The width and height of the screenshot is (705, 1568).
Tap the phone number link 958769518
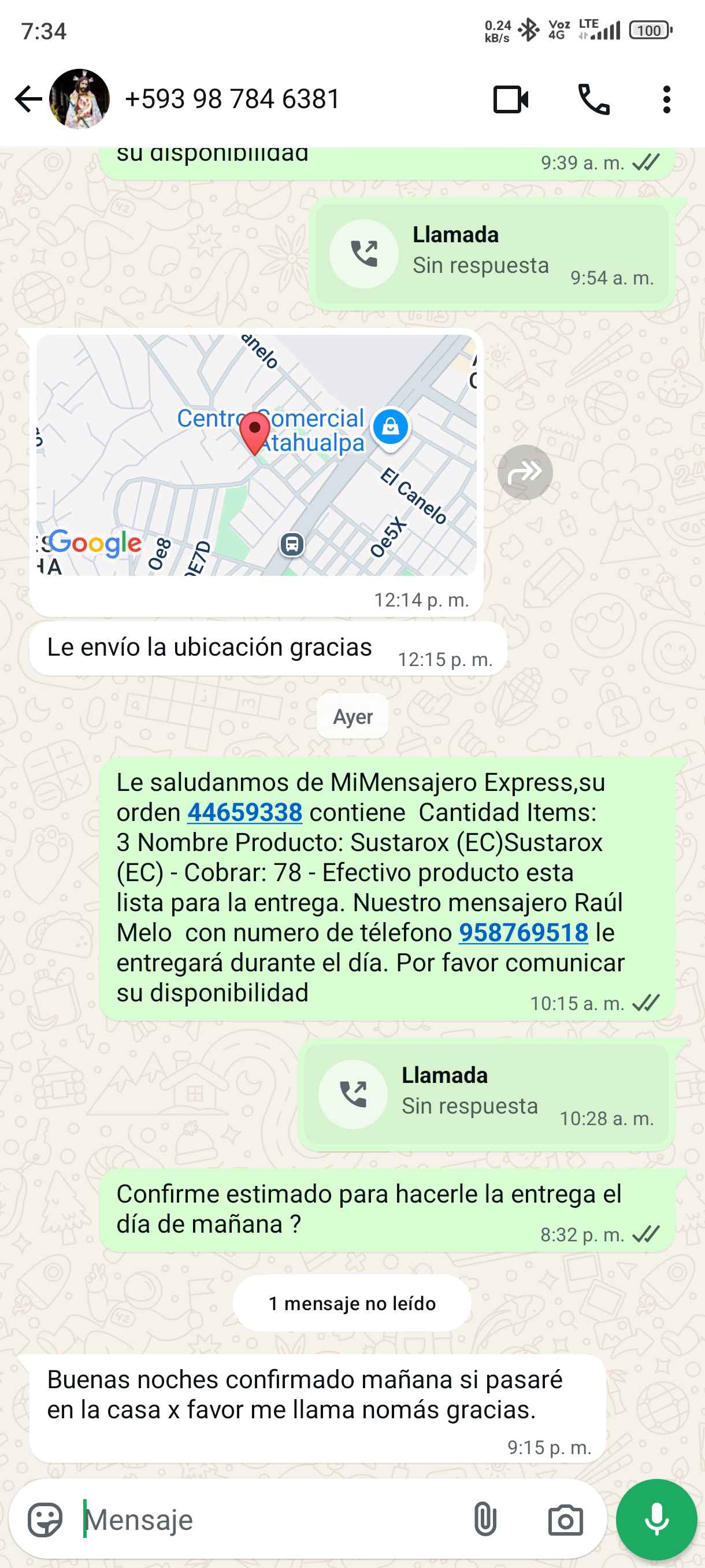point(523,932)
